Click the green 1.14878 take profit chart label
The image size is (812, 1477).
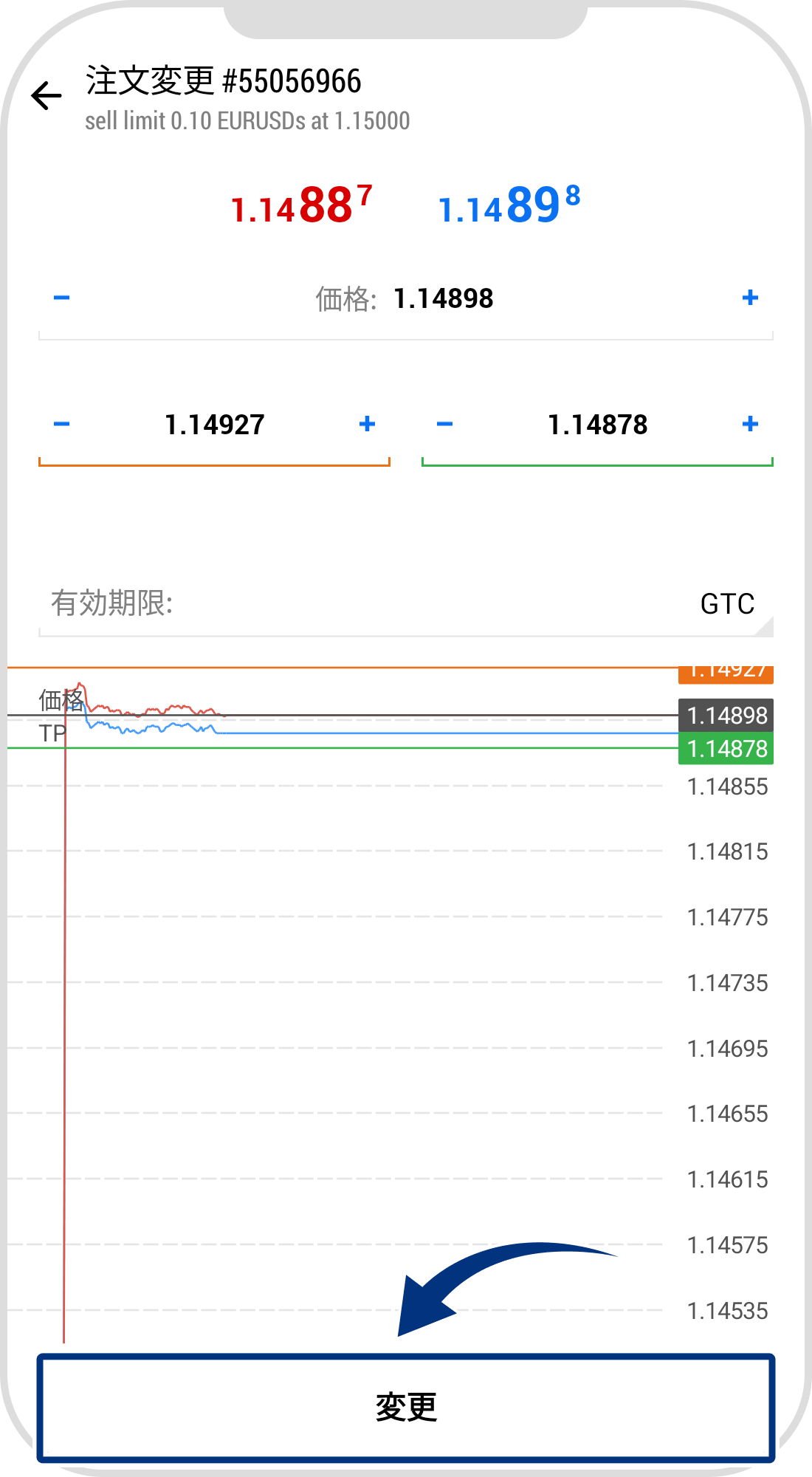[x=726, y=749]
